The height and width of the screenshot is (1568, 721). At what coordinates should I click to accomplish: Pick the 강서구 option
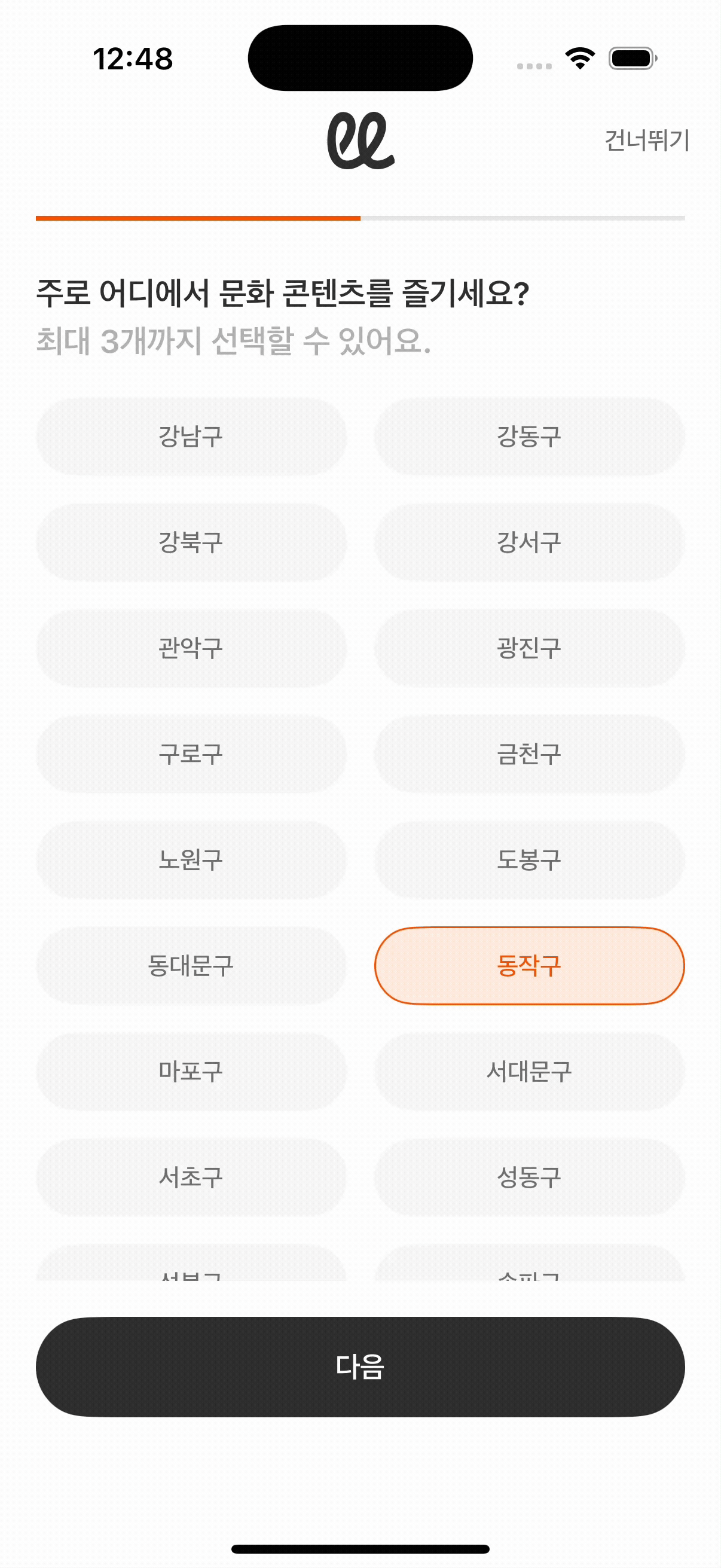pos(529,542)
